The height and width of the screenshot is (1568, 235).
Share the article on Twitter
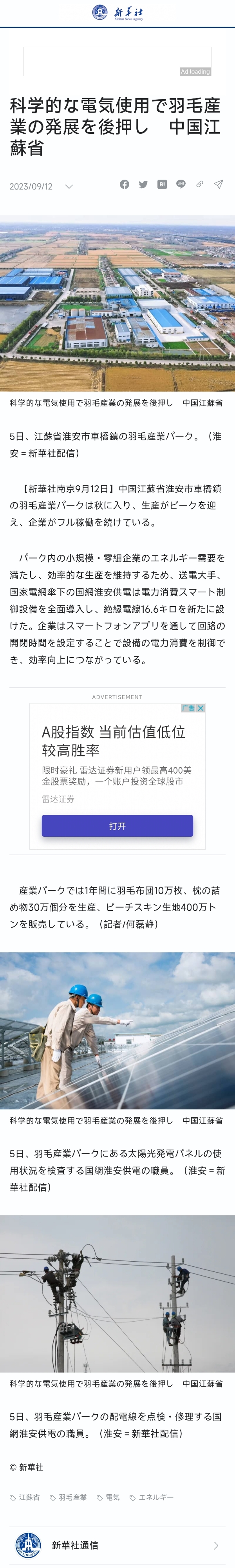143,184
